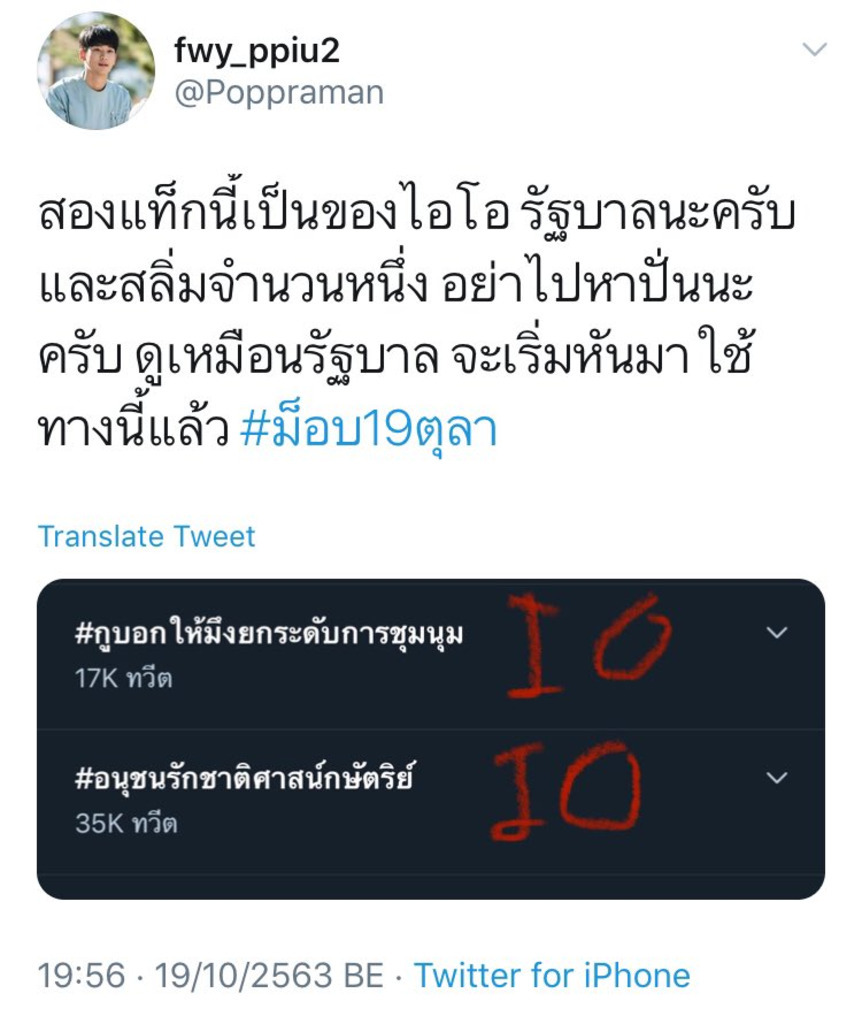The image size is (862, 1024).
Task: Open the Twitter for iPhone source link
Action: pyautogui.click(x=552, y=975)
